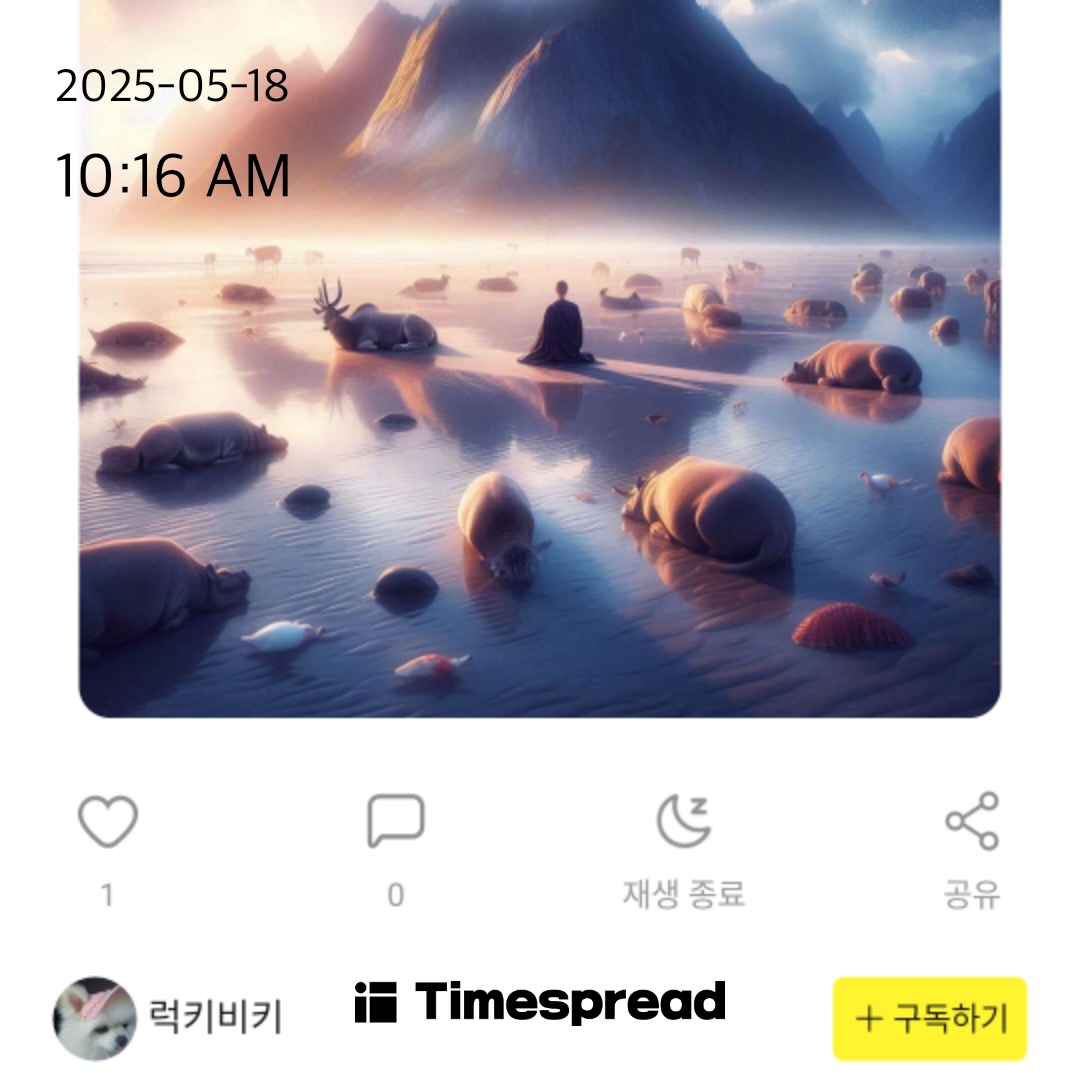Subscribe with the 구독하기 button
The width and height of the screenshot is (1080, 1080).
930,1018
